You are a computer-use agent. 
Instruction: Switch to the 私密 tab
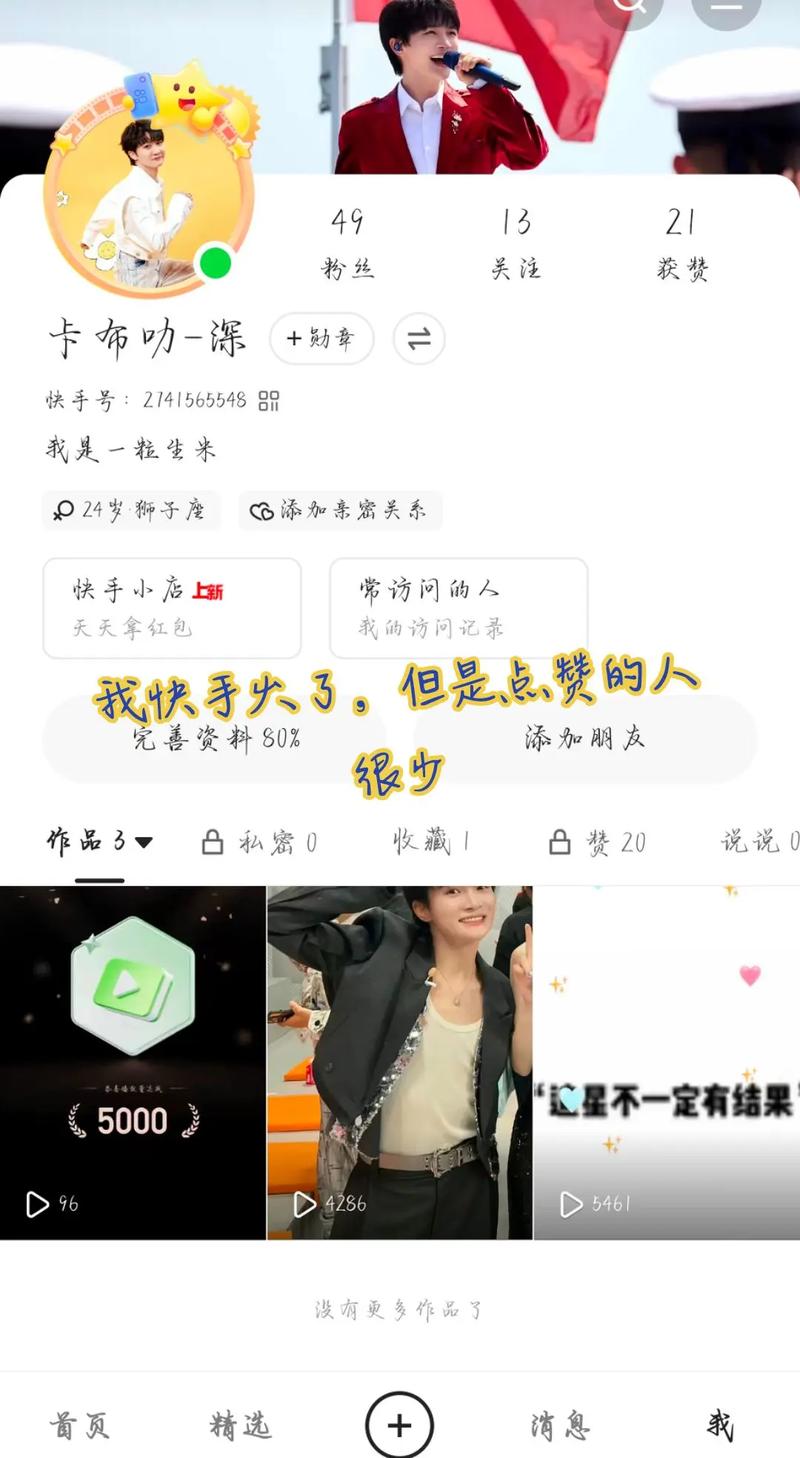[x=260, y=842]
